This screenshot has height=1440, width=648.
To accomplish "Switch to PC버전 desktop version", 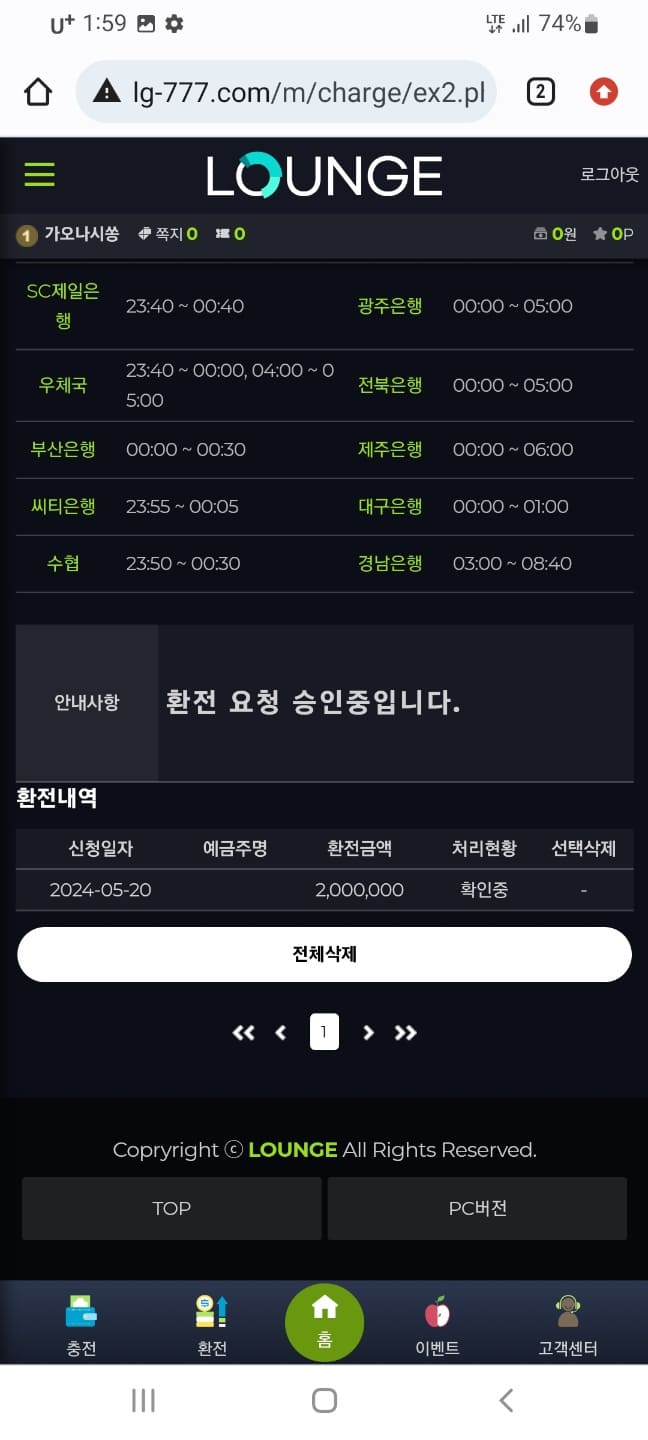I will pyautogui.click(x=477, y=1208).
